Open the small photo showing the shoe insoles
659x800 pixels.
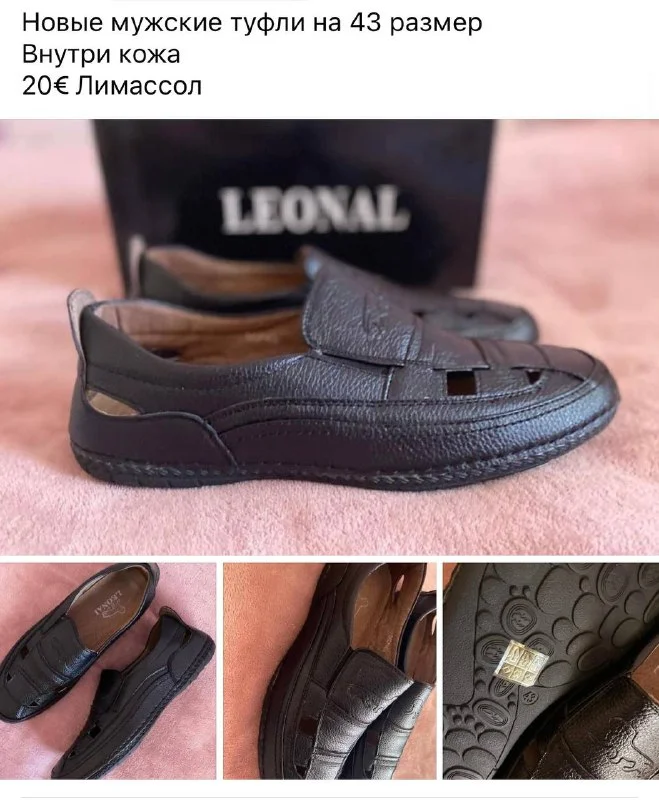pyautogui.click(x=108, y=670)
